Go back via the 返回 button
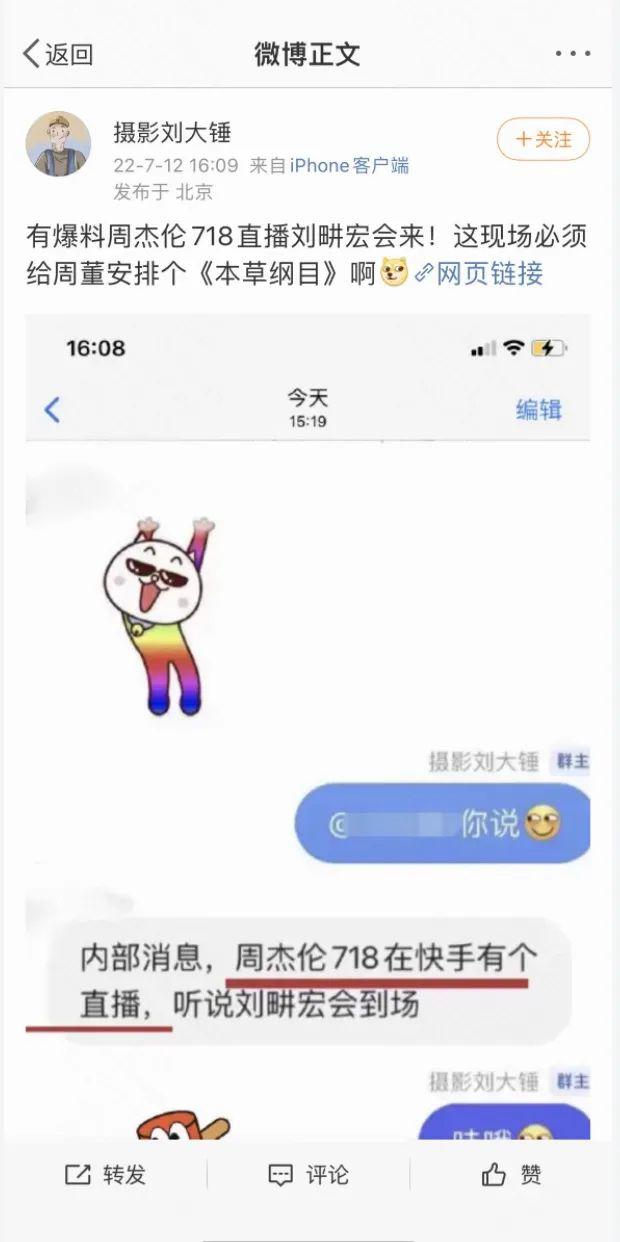 58,54
